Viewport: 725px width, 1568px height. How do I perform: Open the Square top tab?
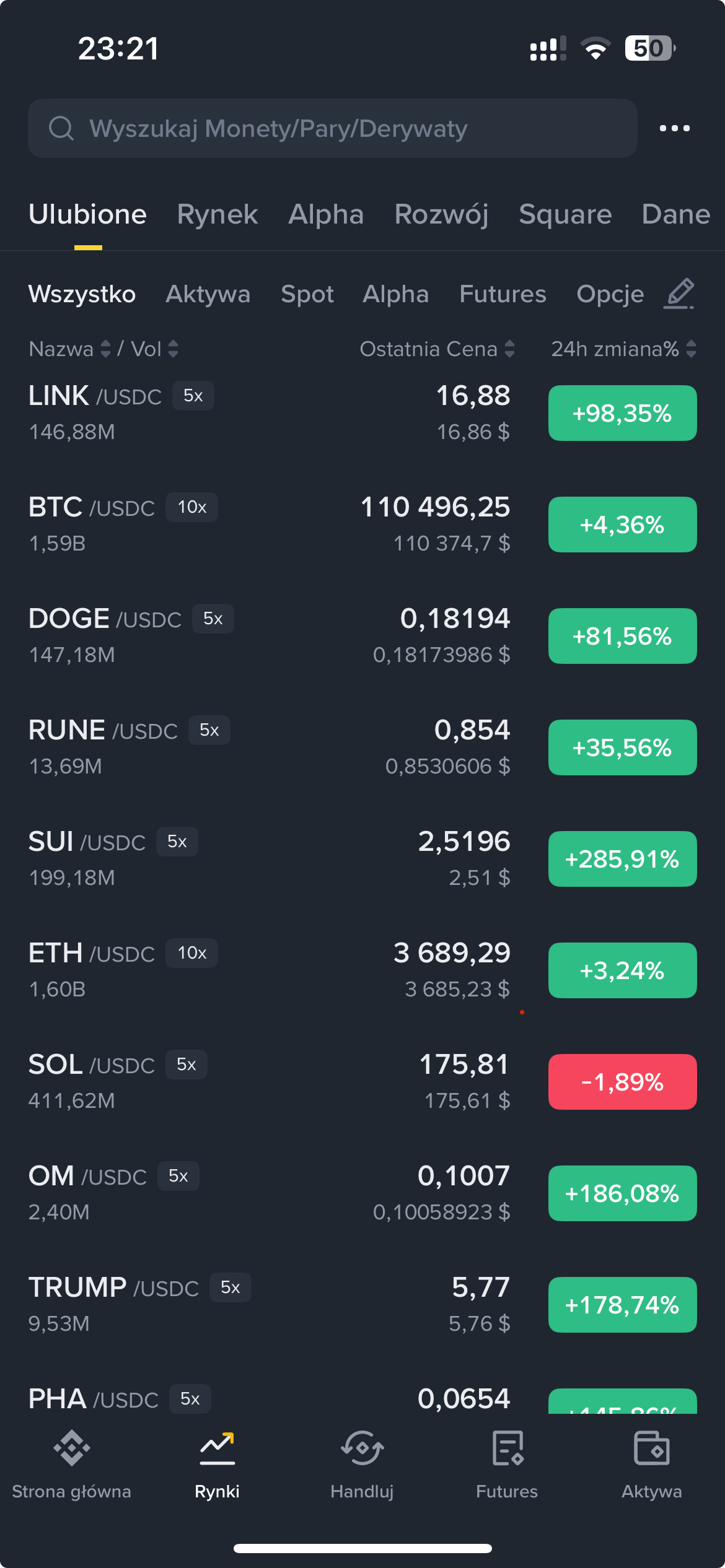tap(565, 214)
